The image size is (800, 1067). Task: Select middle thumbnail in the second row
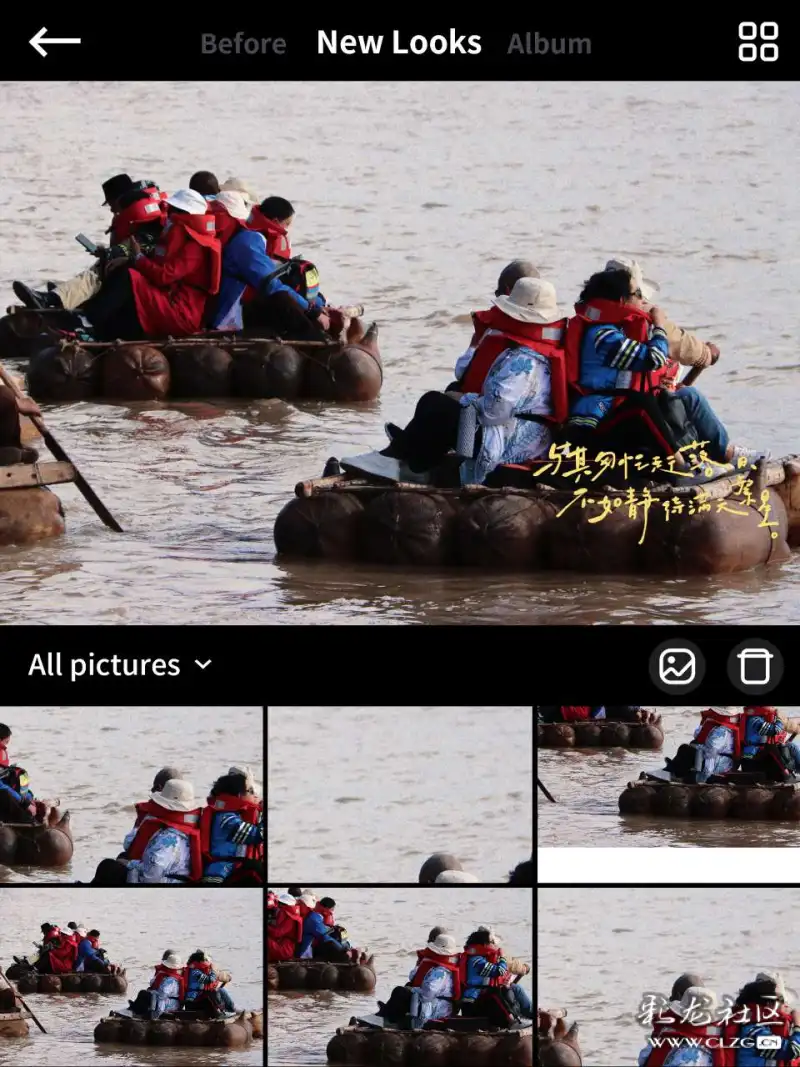(x=400, y=977)
